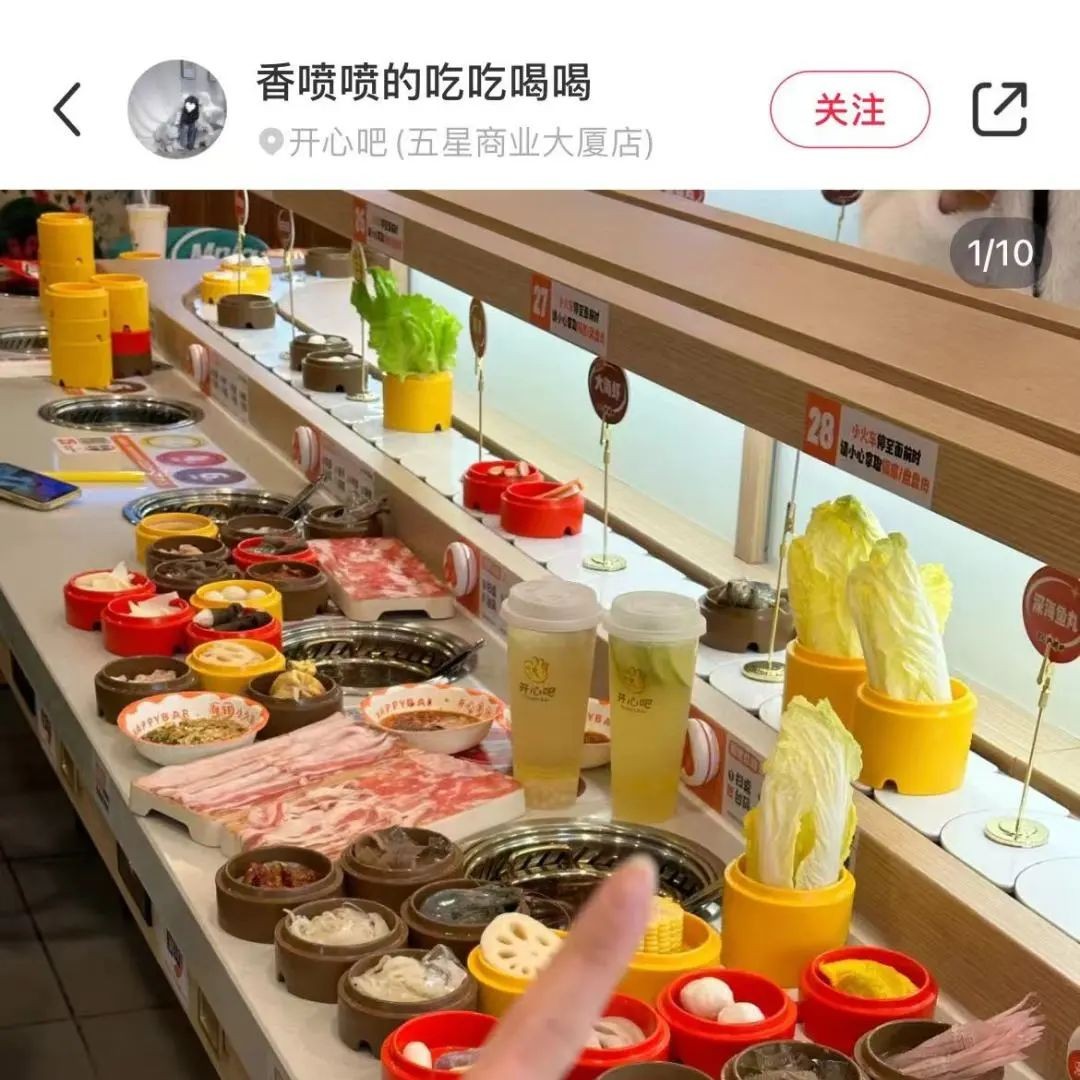Follow with the 关注 button
Image resolution: width=1080 pixels, height=1080 pixels.
coord(849,110)
